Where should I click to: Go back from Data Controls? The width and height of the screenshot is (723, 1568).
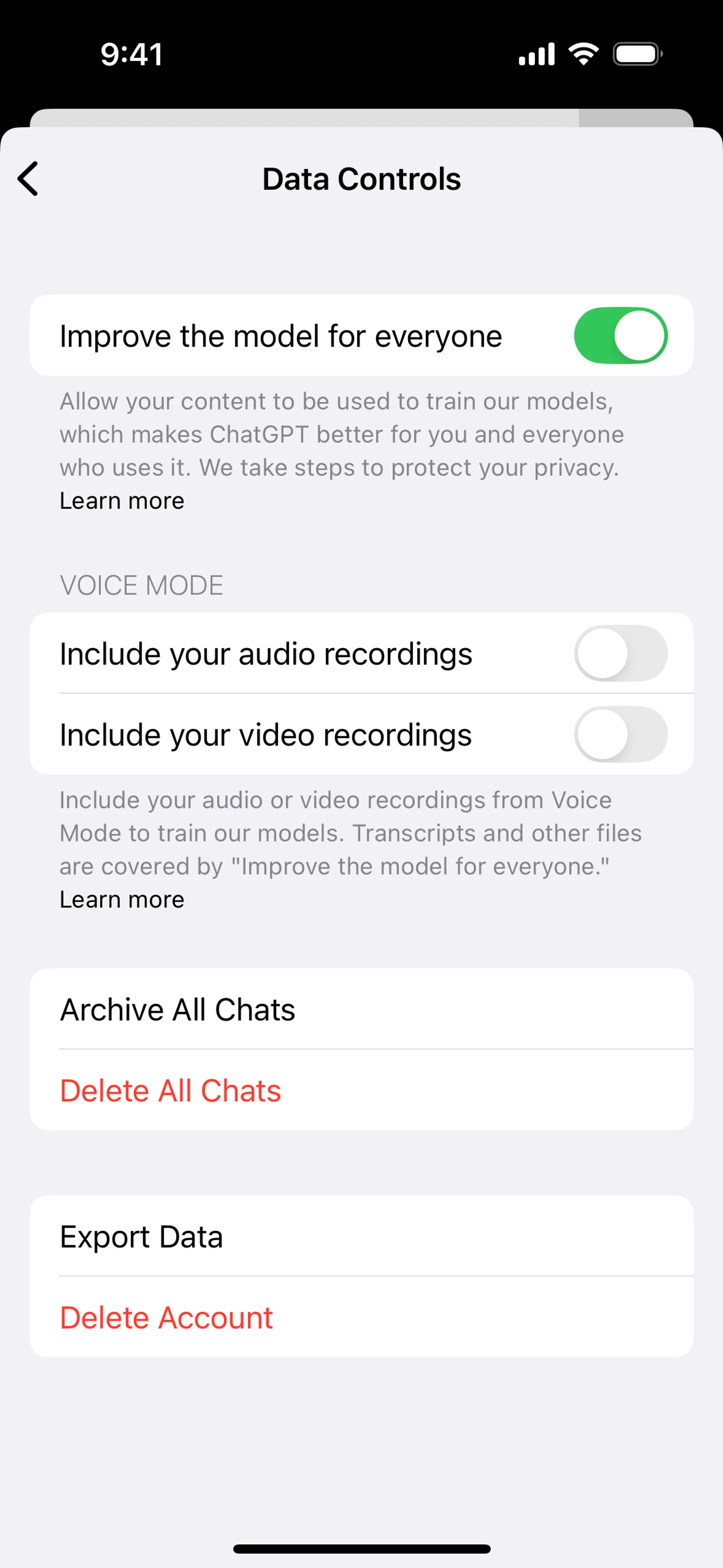coord(29,179)
